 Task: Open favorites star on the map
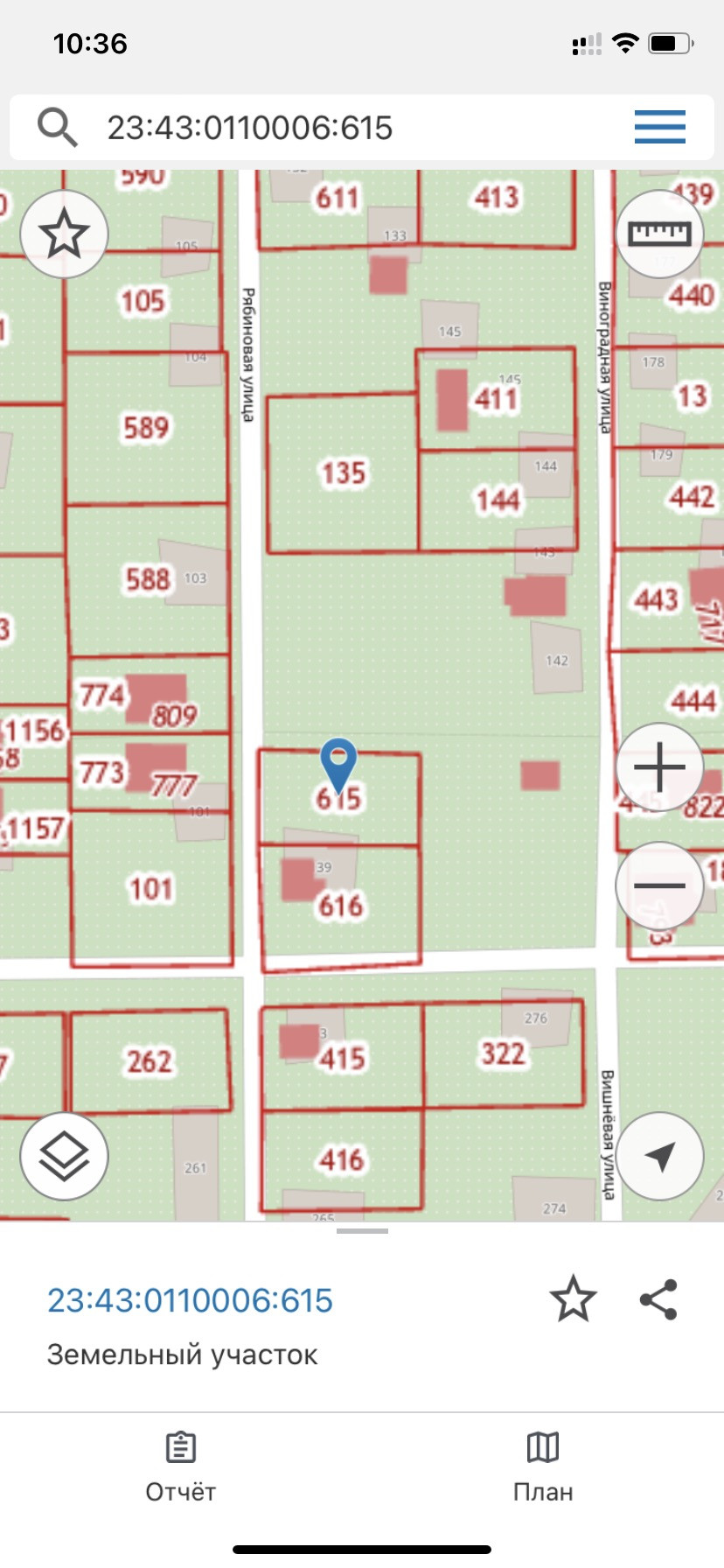pos(64,234)
